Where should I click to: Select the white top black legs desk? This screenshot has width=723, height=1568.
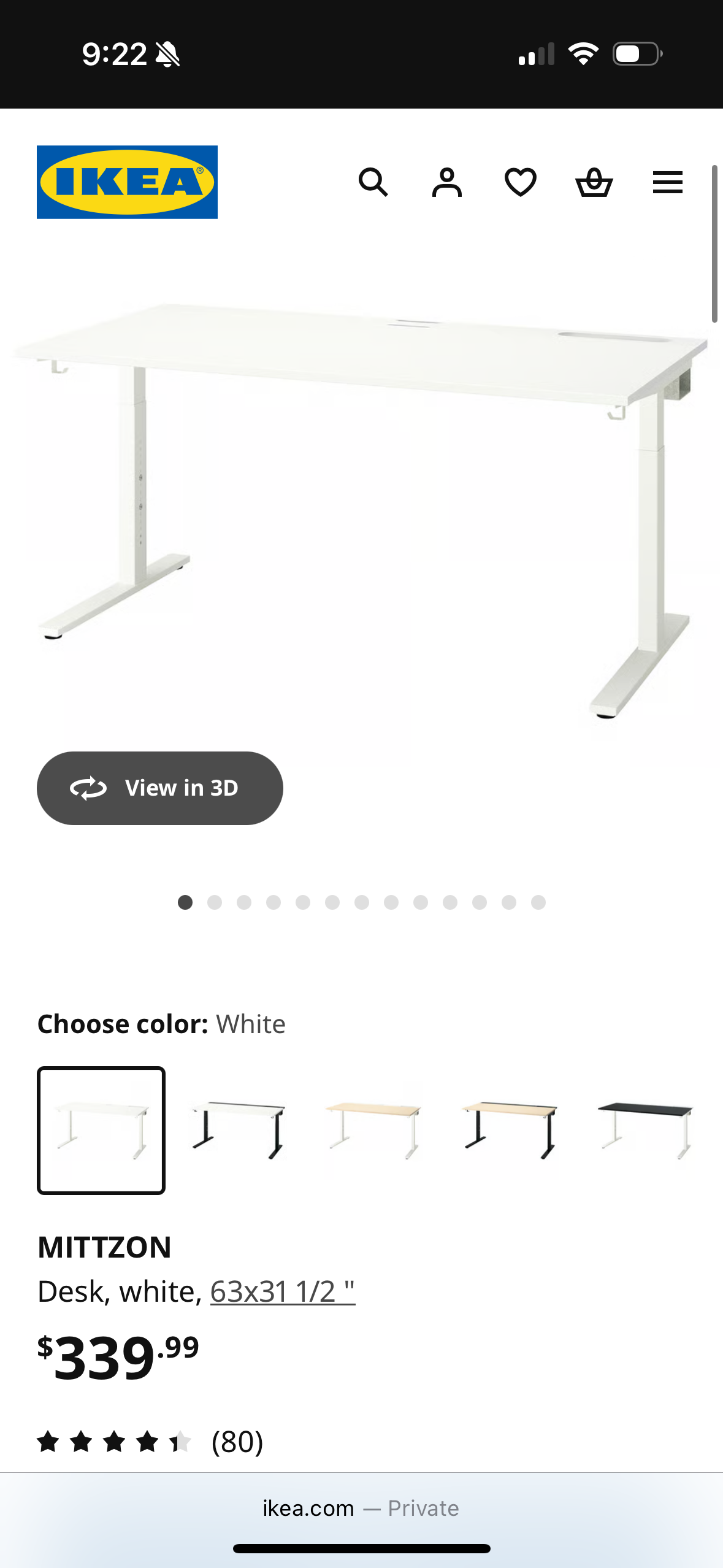(x=238, y=1130)
